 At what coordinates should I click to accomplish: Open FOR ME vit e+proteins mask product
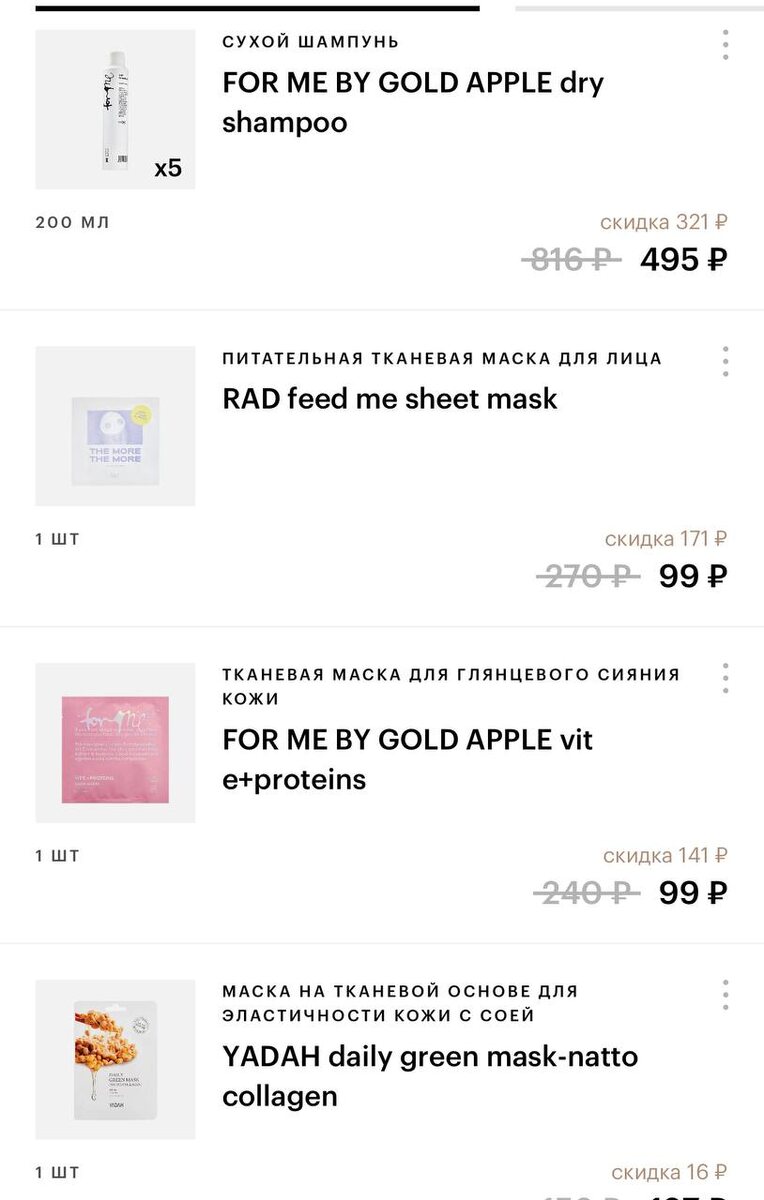(x=407, y=759)
